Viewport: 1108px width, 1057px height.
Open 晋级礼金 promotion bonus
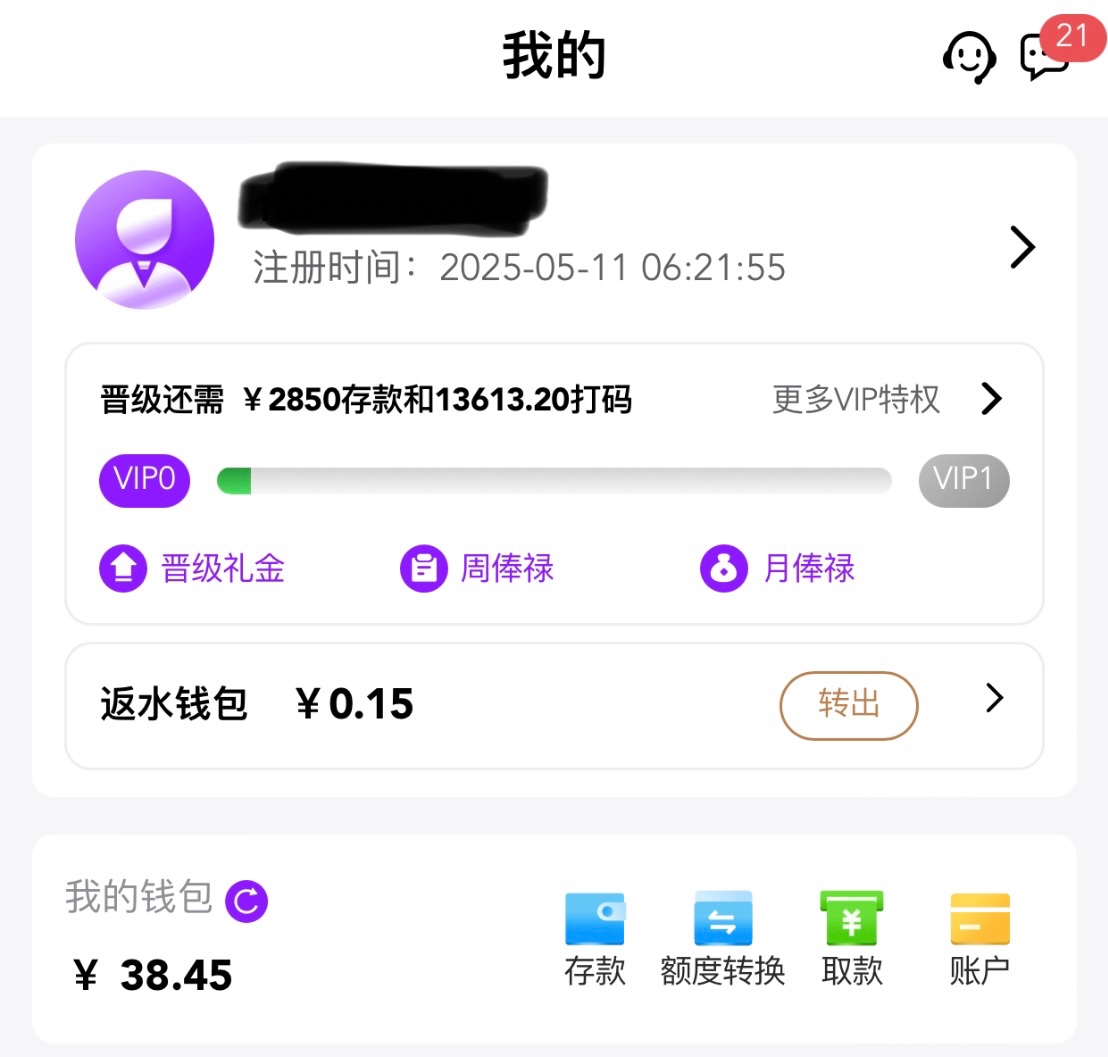point(193,569)
